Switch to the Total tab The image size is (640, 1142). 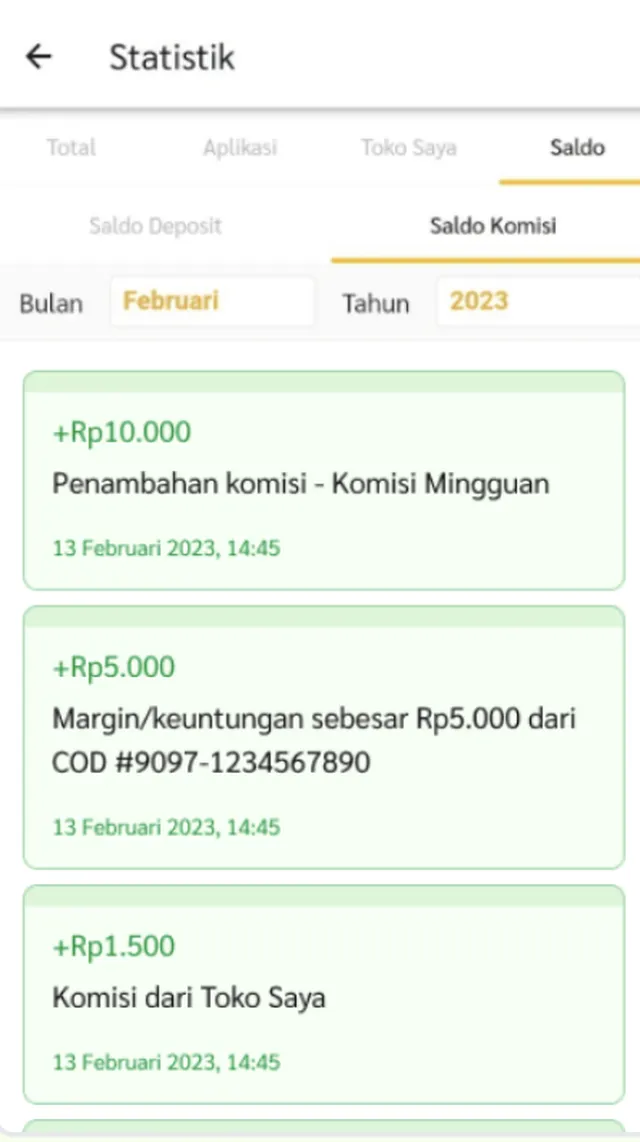[x=71, y=148]
